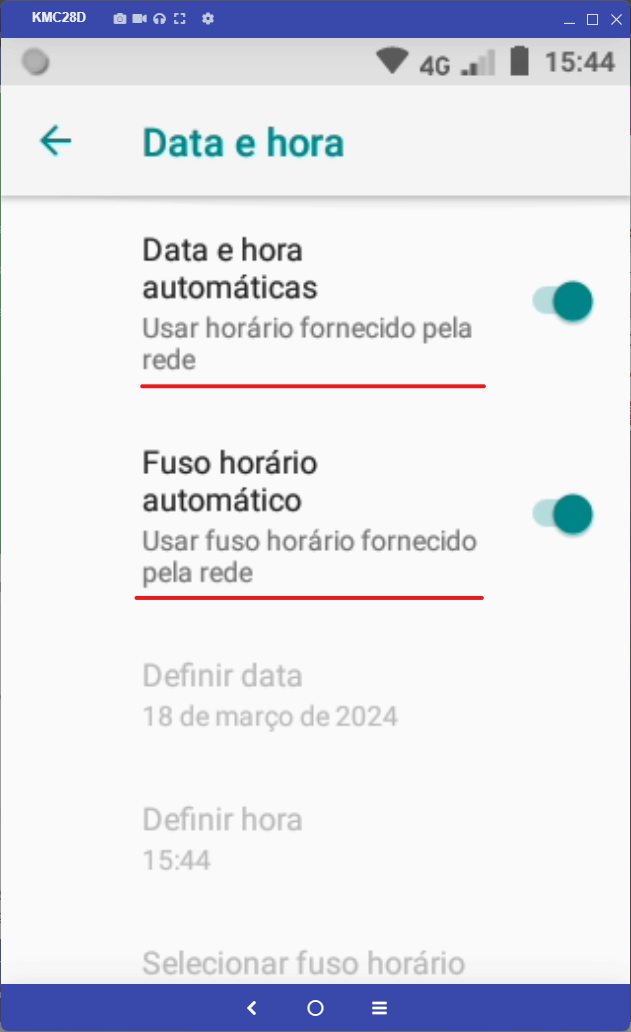Image resolution: width=631 pixels, height=1032 pixels.
Task: Turn off Fuso horário automático switch
Action: 563,514
